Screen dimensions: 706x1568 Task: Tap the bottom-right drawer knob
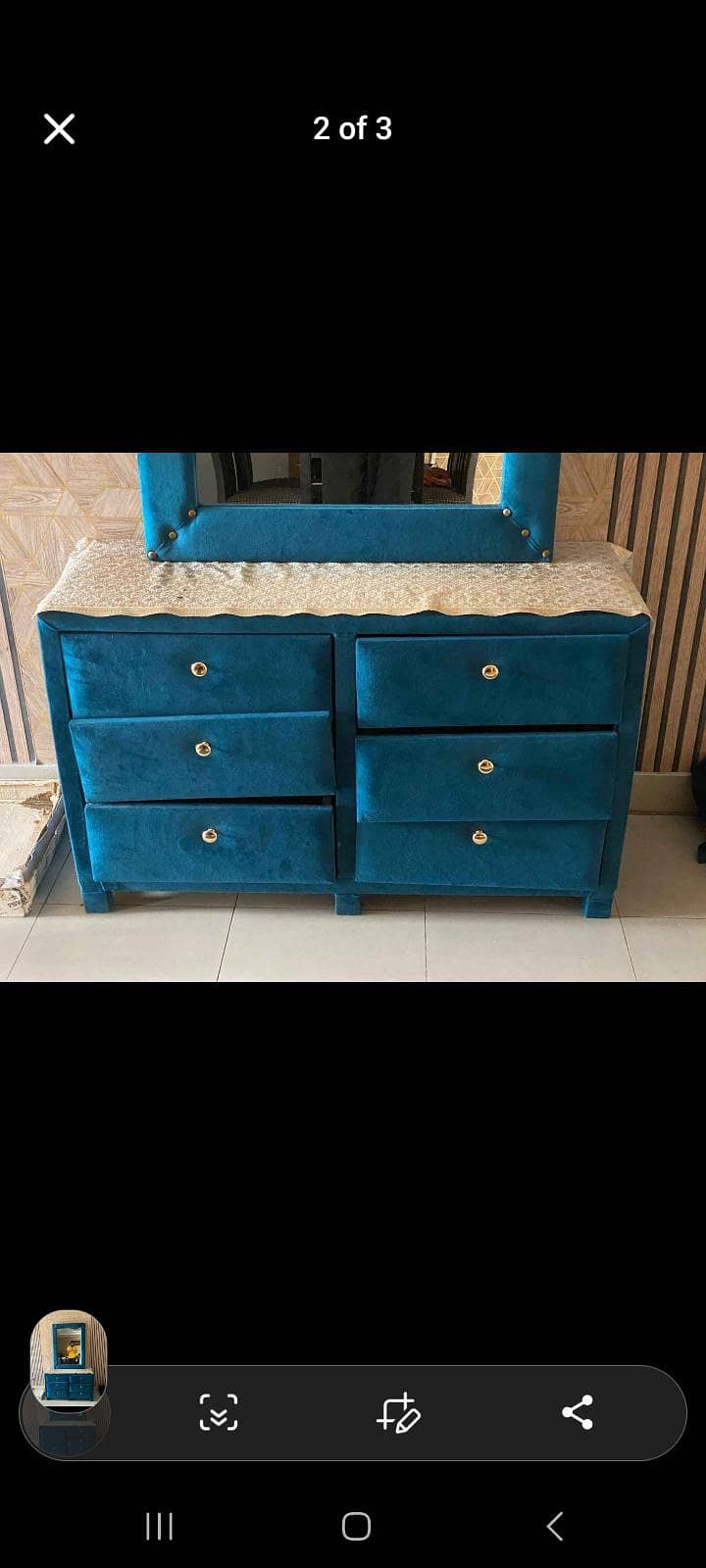click(479, 838)
